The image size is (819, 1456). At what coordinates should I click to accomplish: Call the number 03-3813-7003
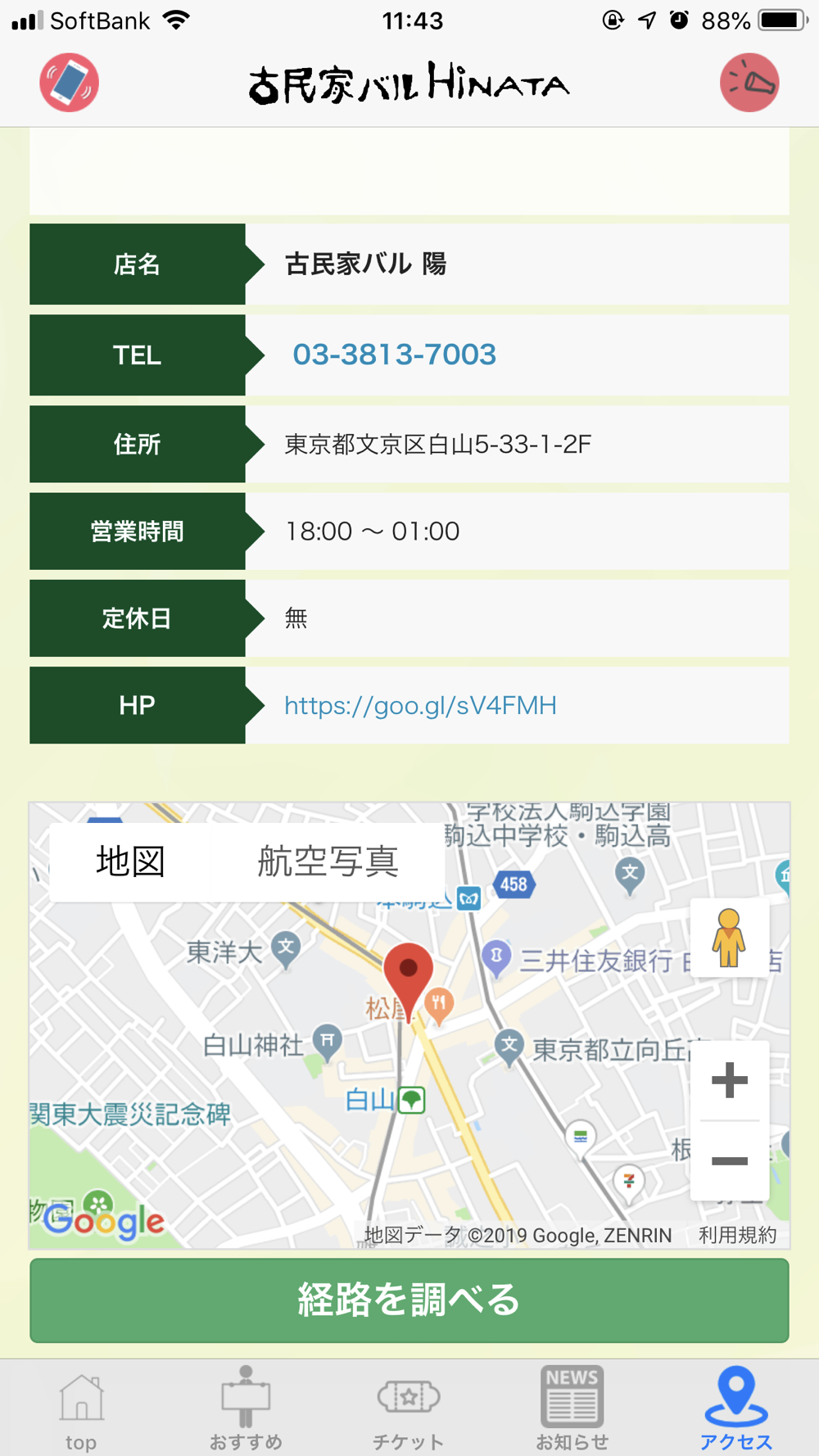pyautogui.click(x=395, y=355)
